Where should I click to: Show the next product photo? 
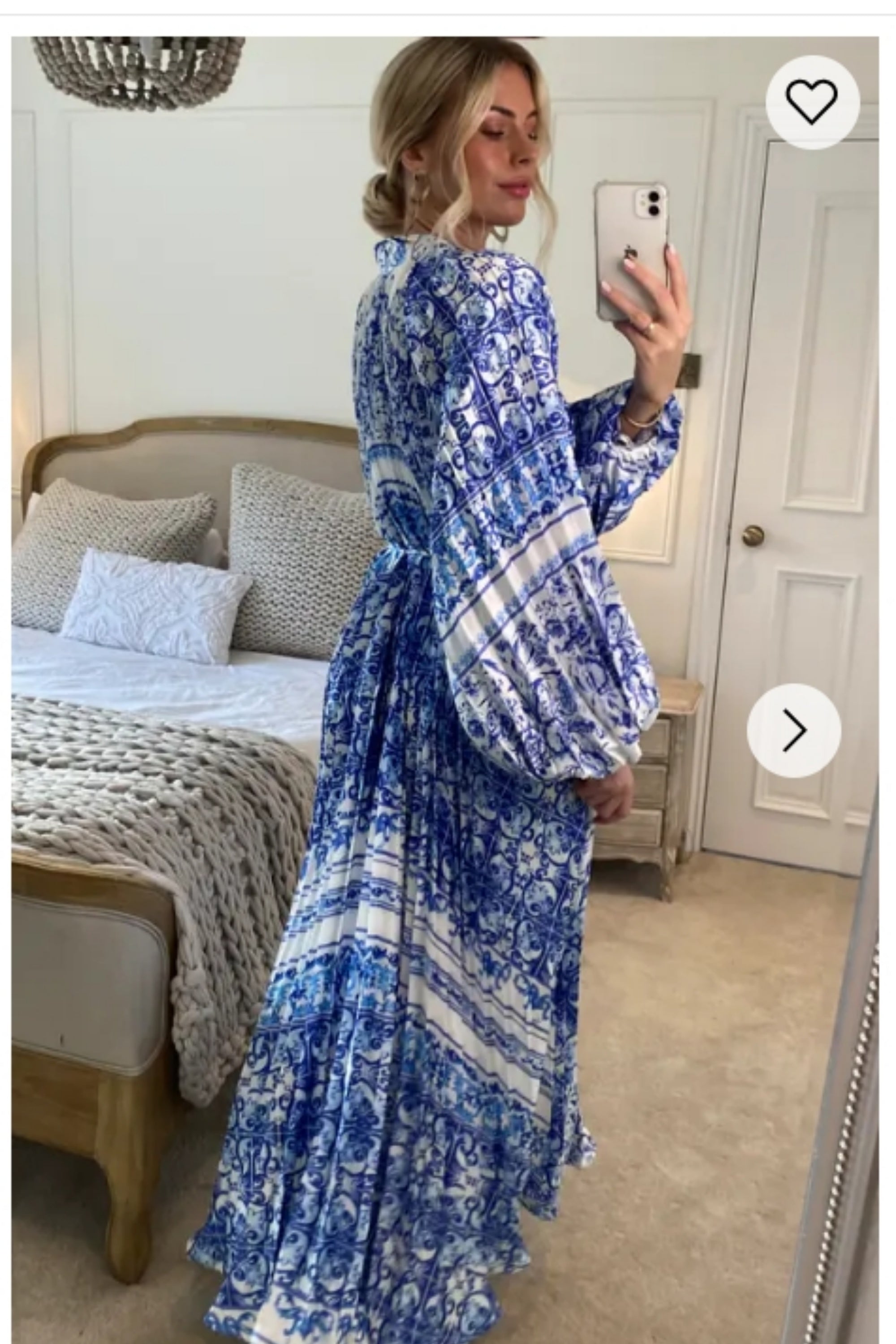tap(794, 730)
